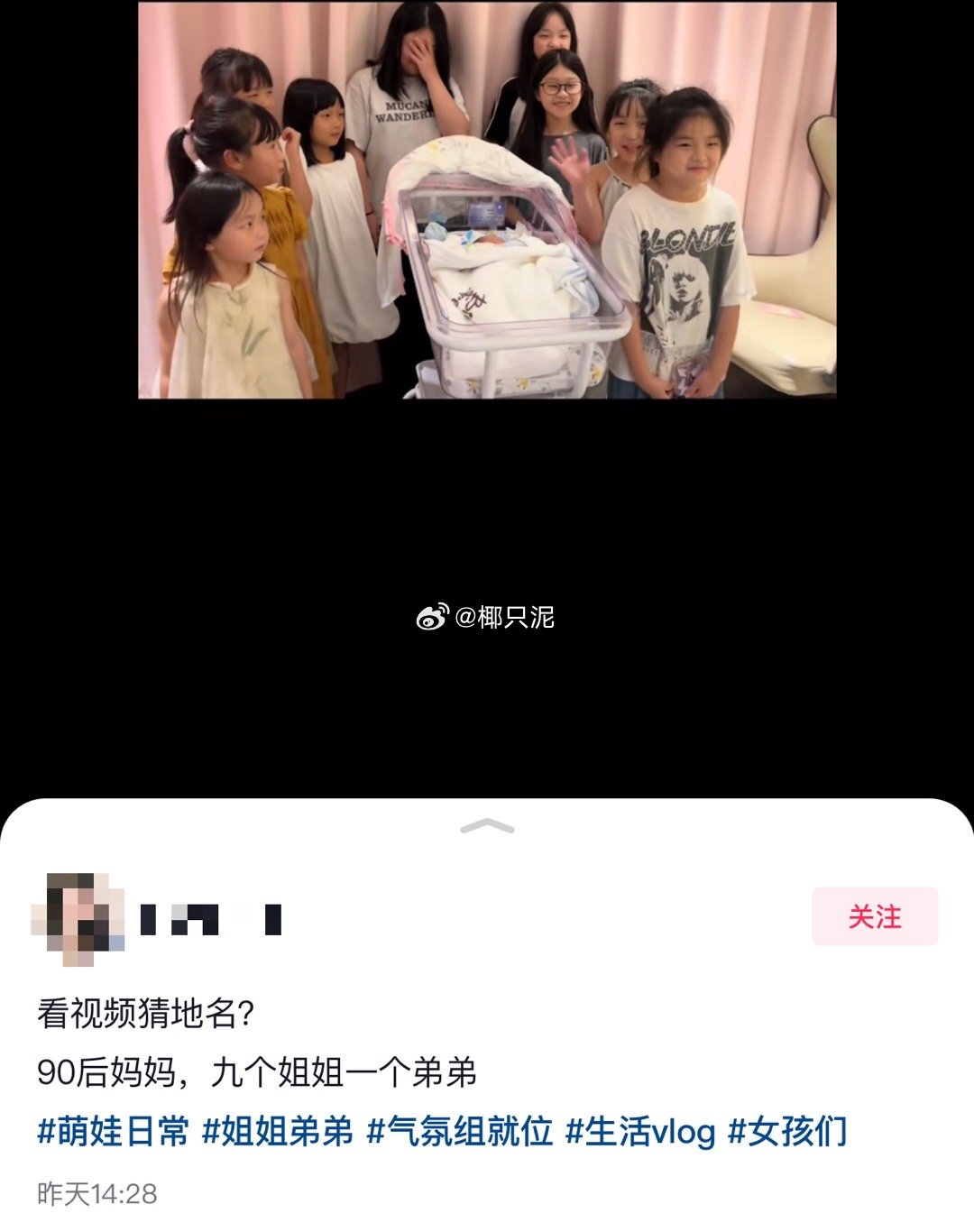
Task: Open the hashtag #姐姐弟弟
Action: pyautogui.click(x=278, y=1131)
